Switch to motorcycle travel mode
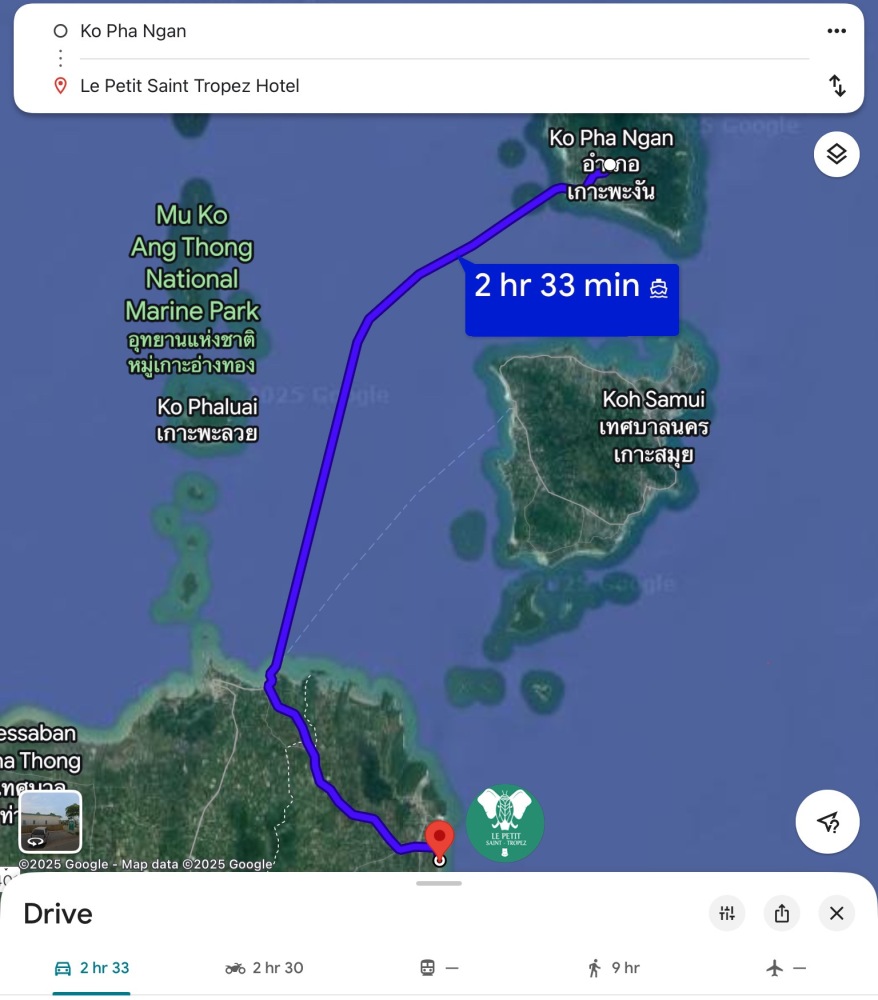 [x=264, y=968]
